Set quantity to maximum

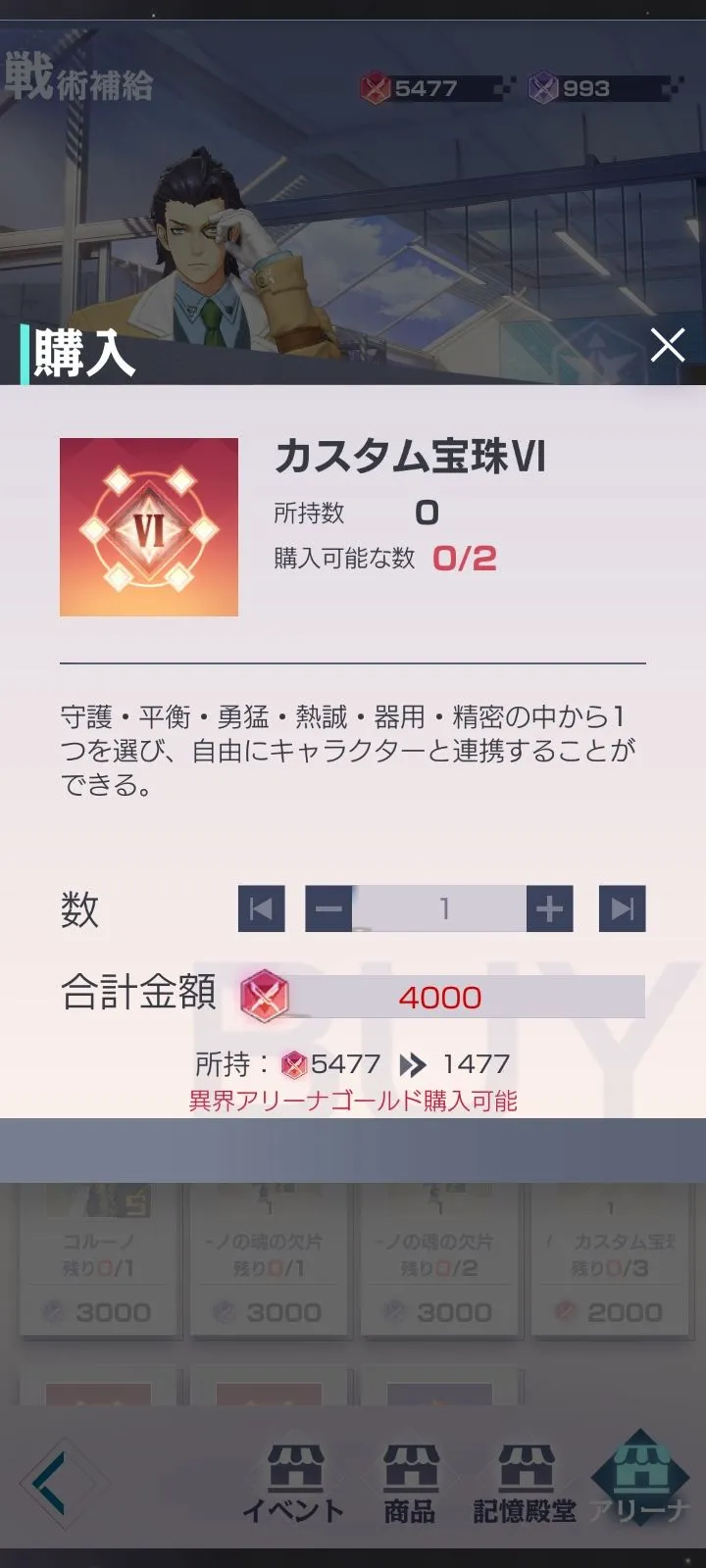pyautogui.click(x=623, y=908)
